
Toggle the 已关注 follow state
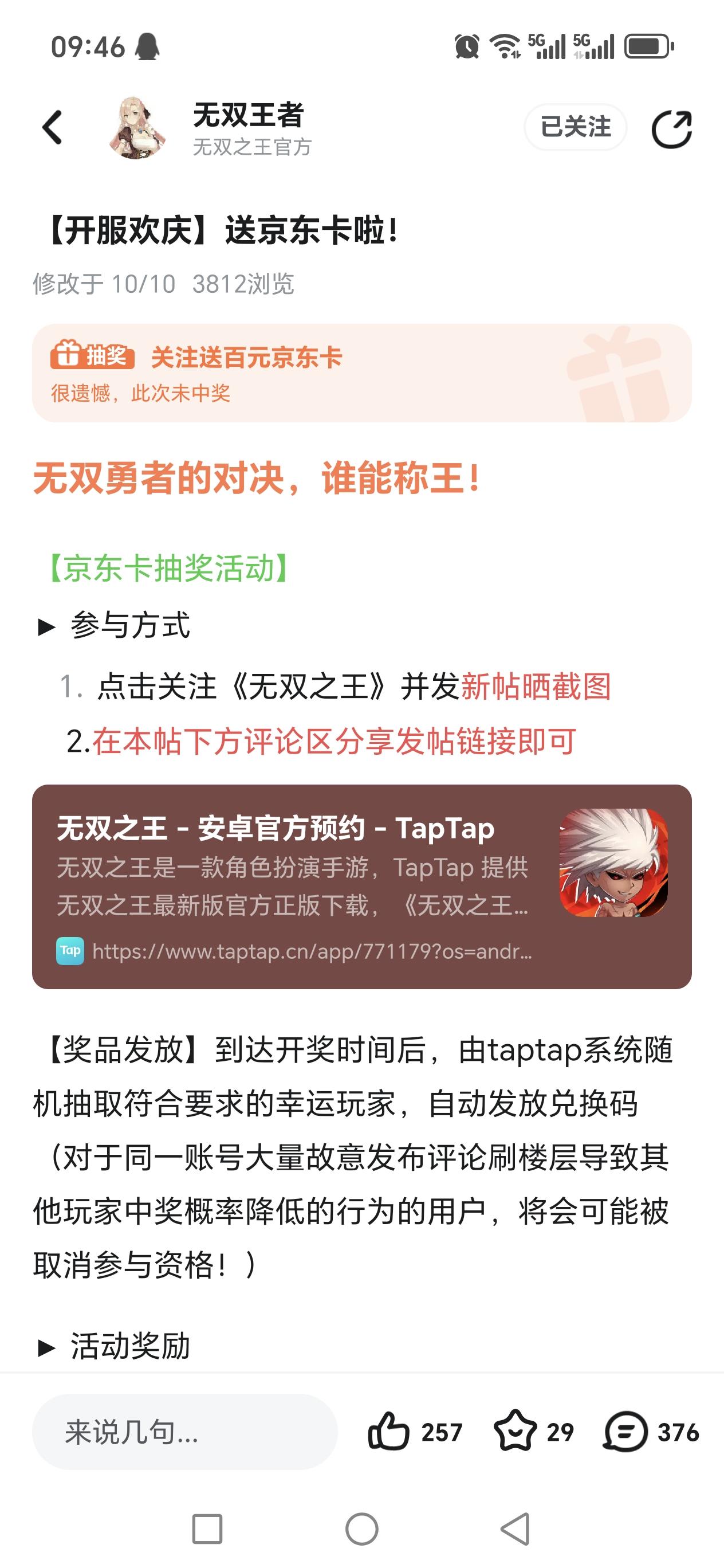(x=575, y=128)
